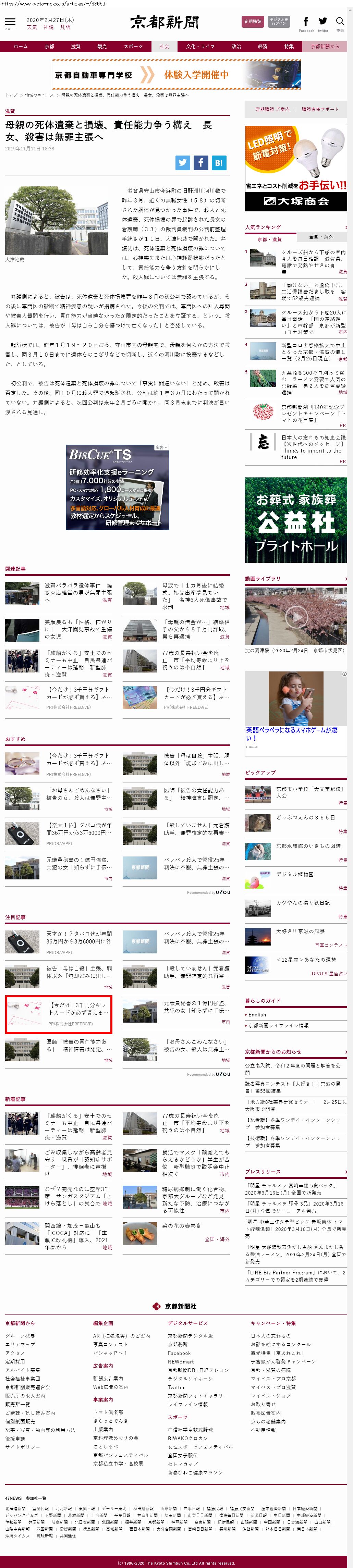This screenshot has height=1568, width=353.
Task: Switch to the 滋賀 navigation tab
Action: click(75, 46)
